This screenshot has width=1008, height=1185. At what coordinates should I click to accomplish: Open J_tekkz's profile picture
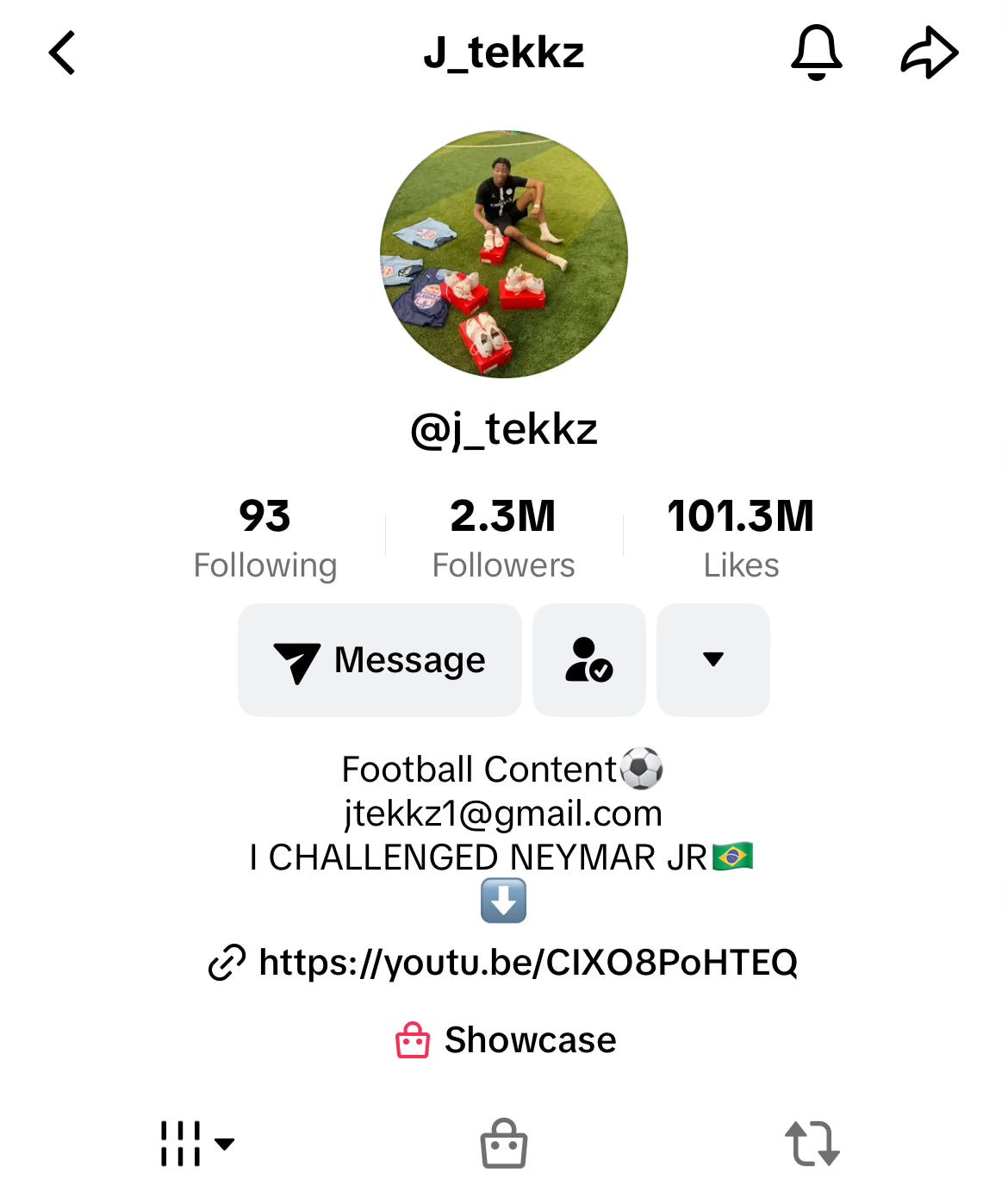[x=504, y=254]
